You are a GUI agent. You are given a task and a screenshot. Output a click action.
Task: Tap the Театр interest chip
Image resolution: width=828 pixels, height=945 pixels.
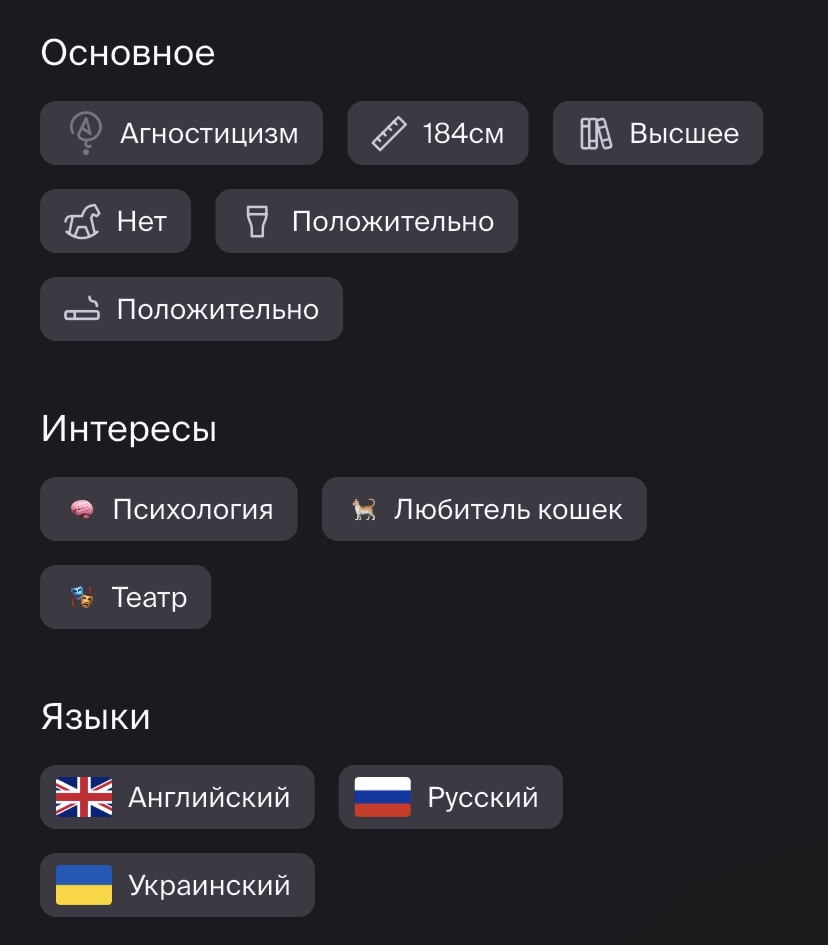(125, 597)
